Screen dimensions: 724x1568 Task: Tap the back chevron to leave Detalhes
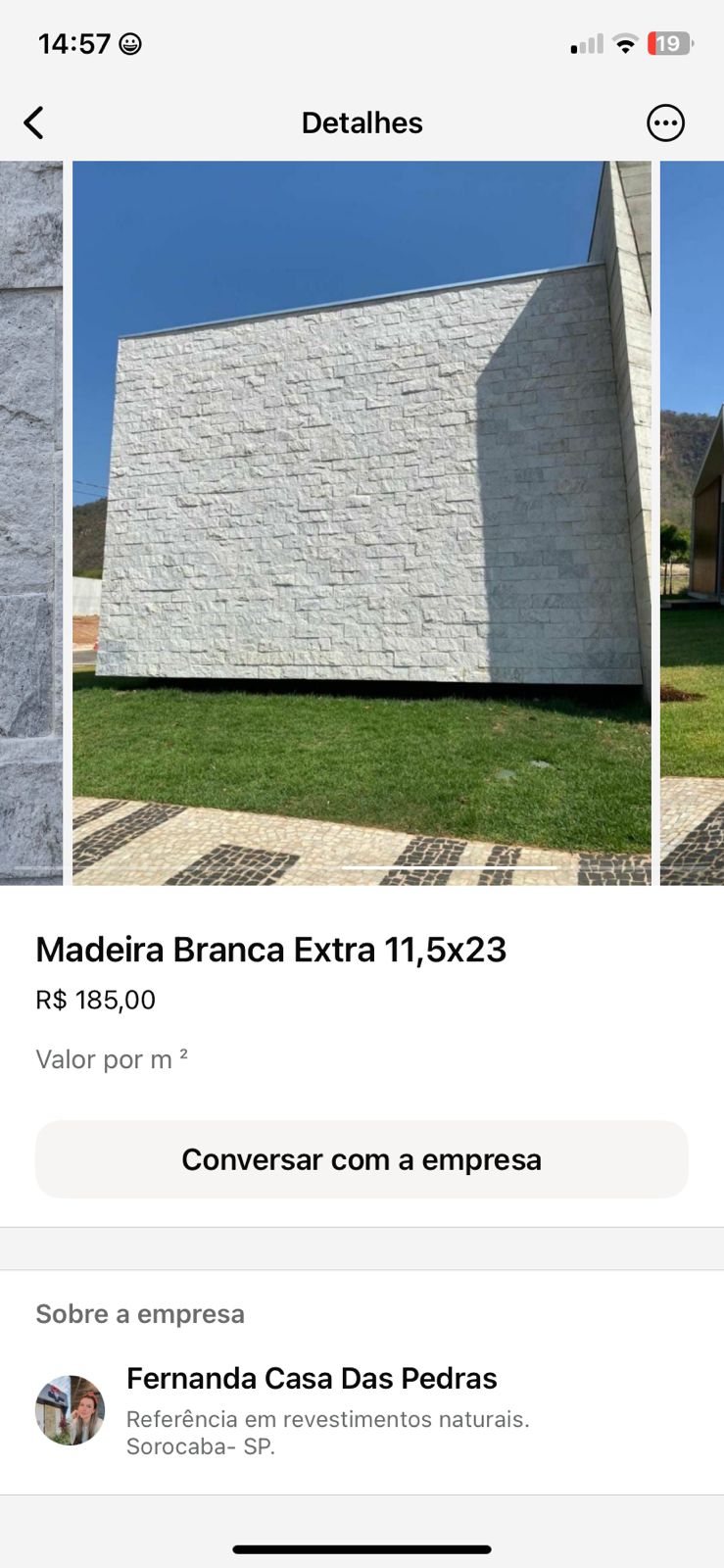34,122
